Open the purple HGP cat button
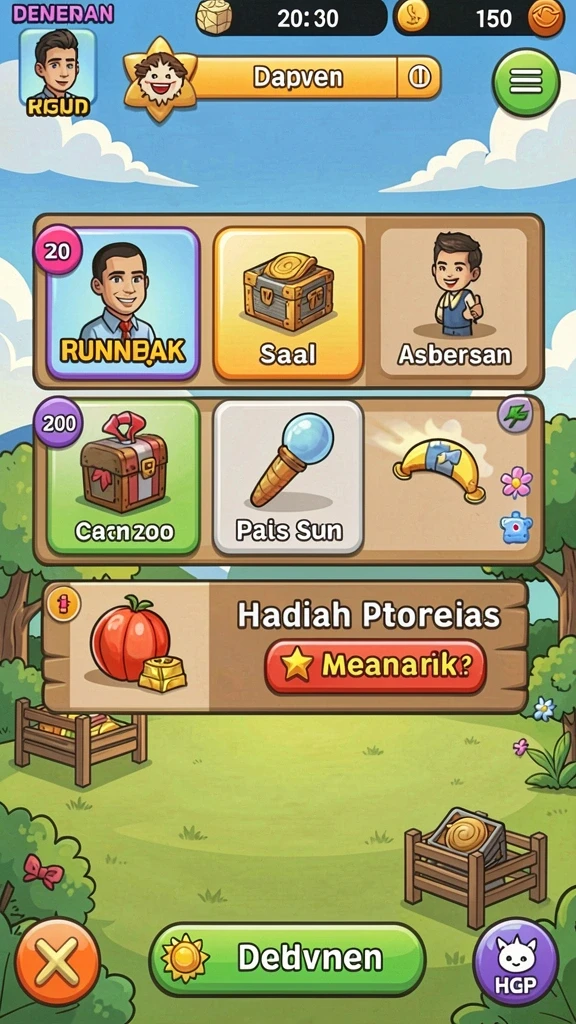Image resolution: width=576 pixels, height=1024 pixels. 516,962
